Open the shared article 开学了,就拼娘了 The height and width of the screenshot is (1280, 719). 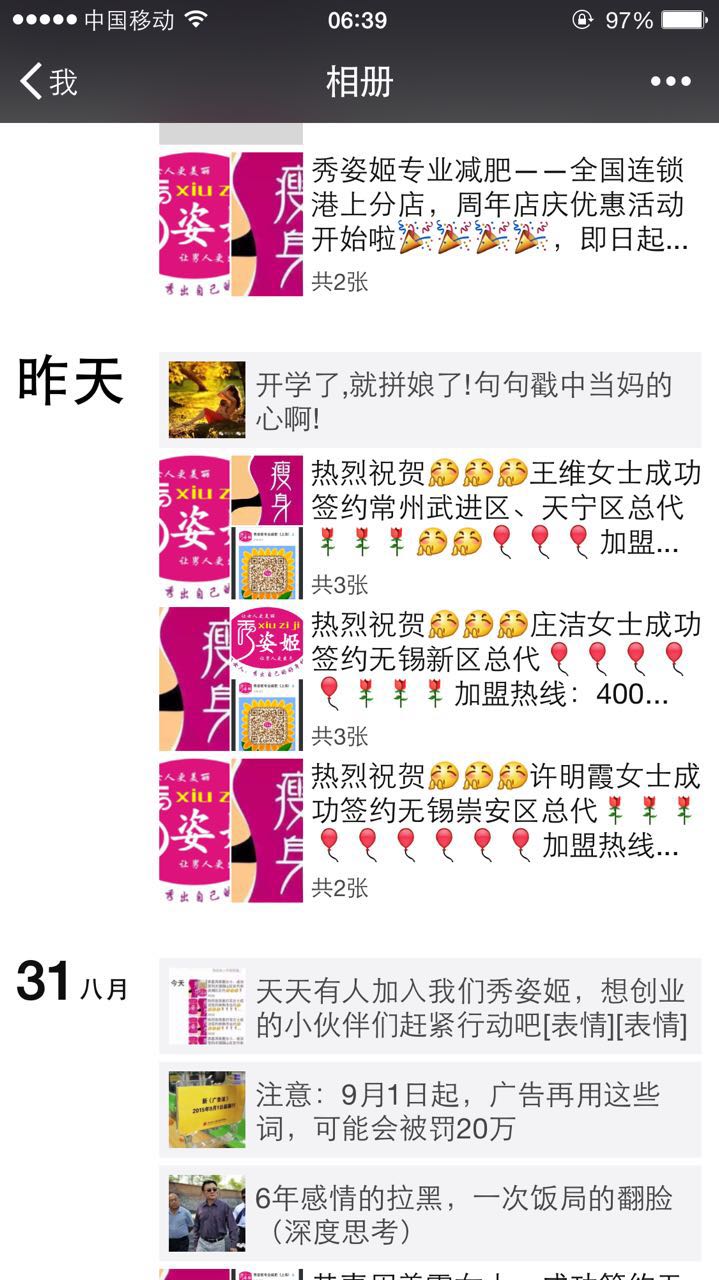pyautogui.click(x=463, y=400)
